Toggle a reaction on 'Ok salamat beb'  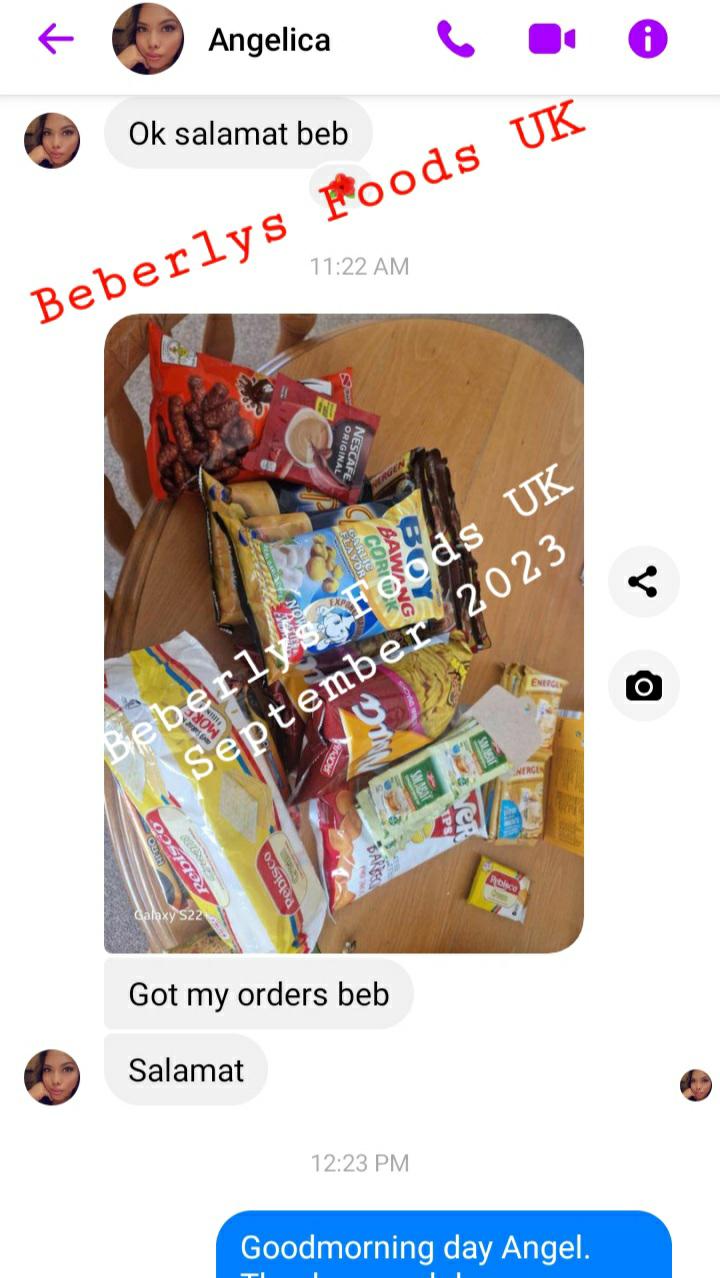coord(237,132)
